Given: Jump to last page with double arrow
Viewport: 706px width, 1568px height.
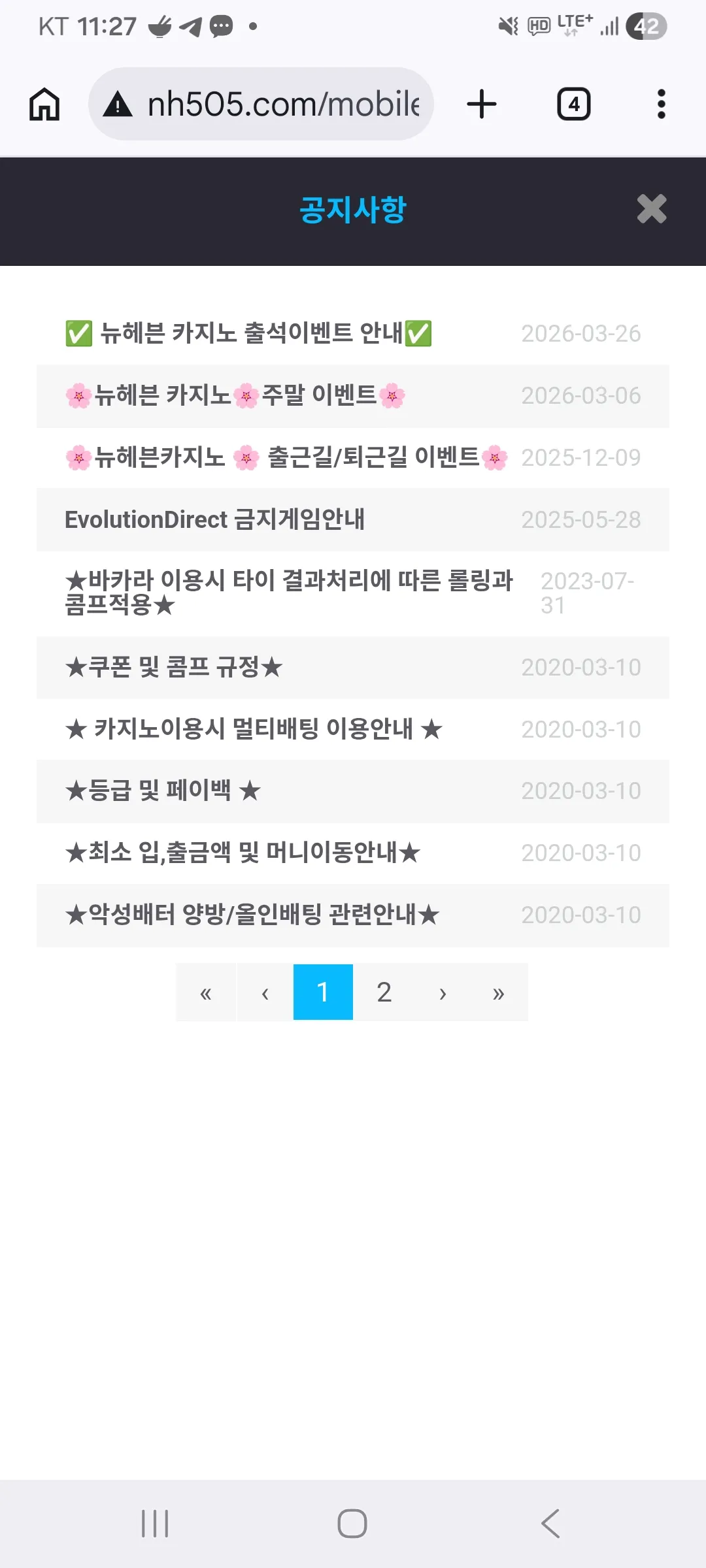Looking at the screenshot, I should tap(499, 992).
